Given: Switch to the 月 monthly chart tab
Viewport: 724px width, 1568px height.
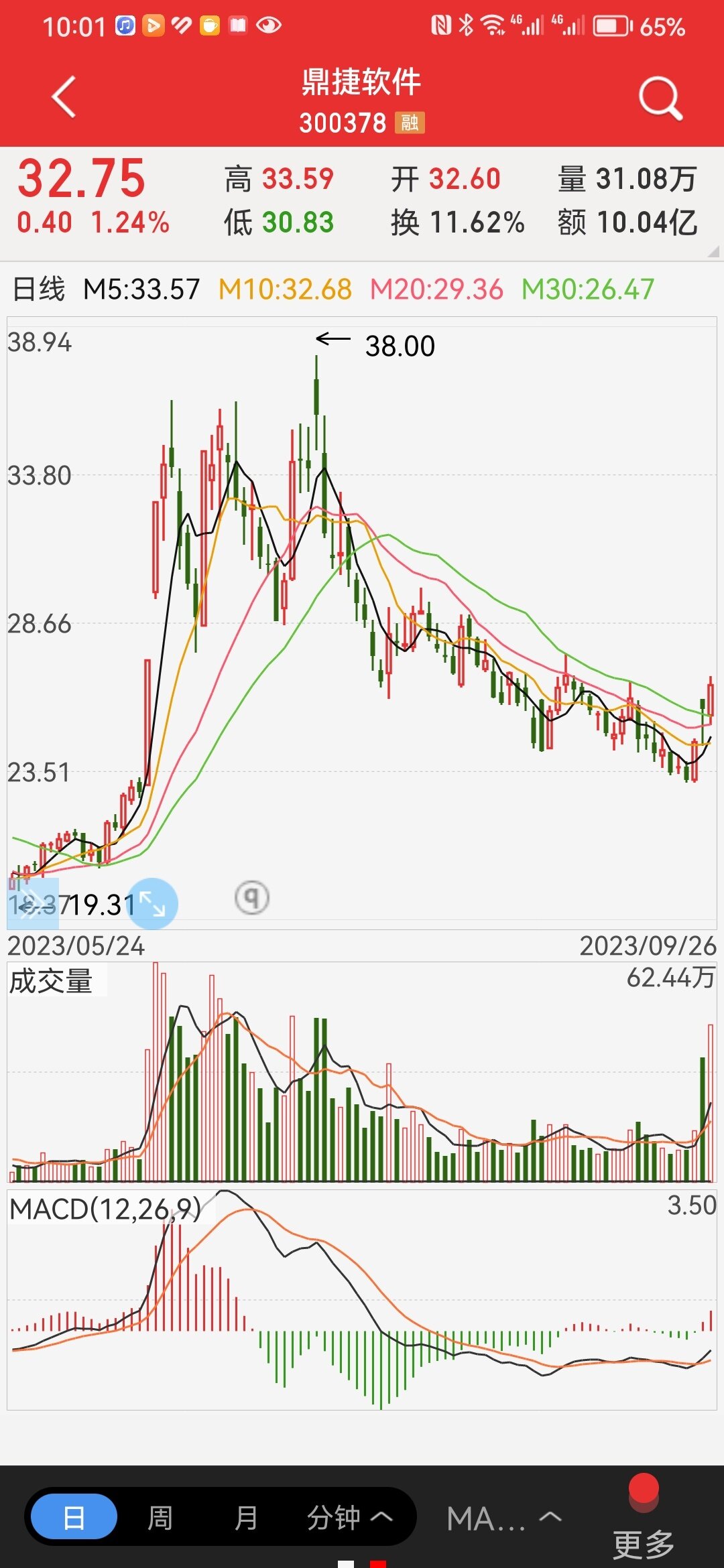Looking at the screenshot, I should 246,1518.
